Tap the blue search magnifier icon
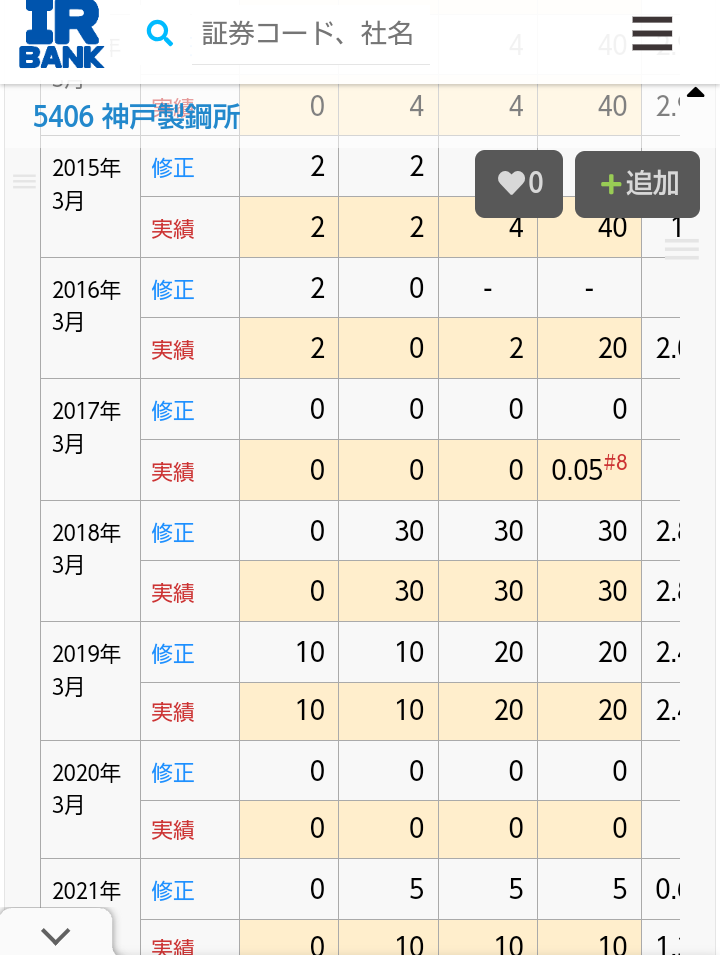This screenshot has width=720, height=955. click(x=160, y=34)
